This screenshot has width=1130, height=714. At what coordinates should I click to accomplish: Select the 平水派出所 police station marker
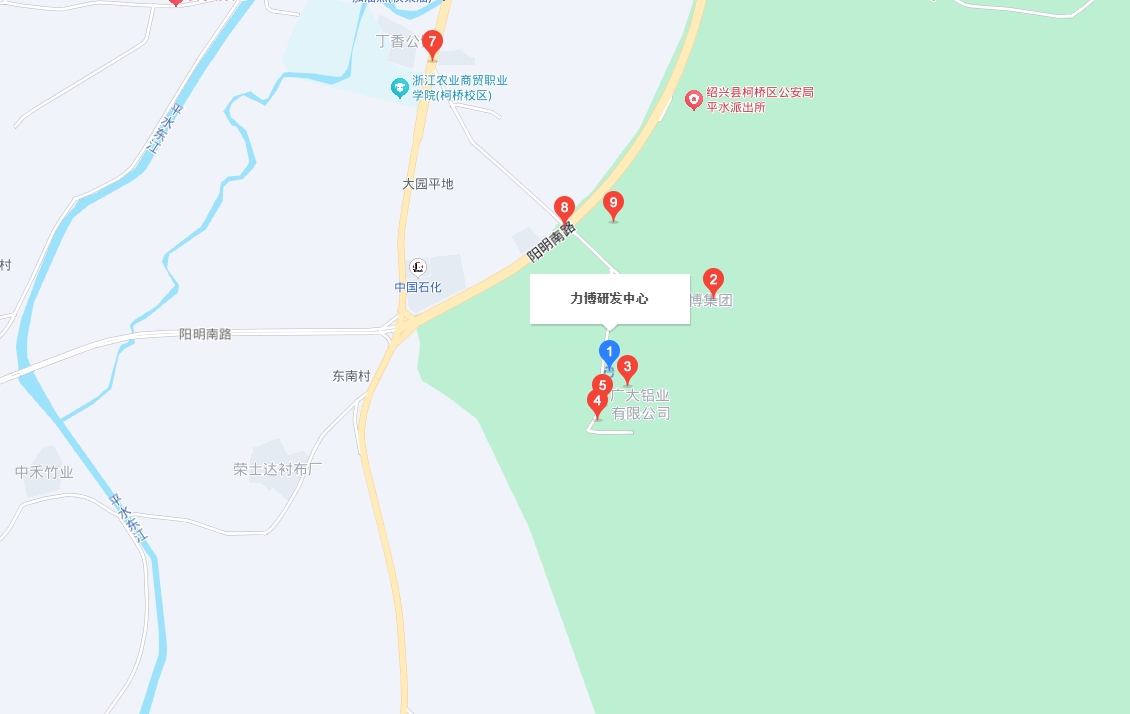(x=693, y=99)
